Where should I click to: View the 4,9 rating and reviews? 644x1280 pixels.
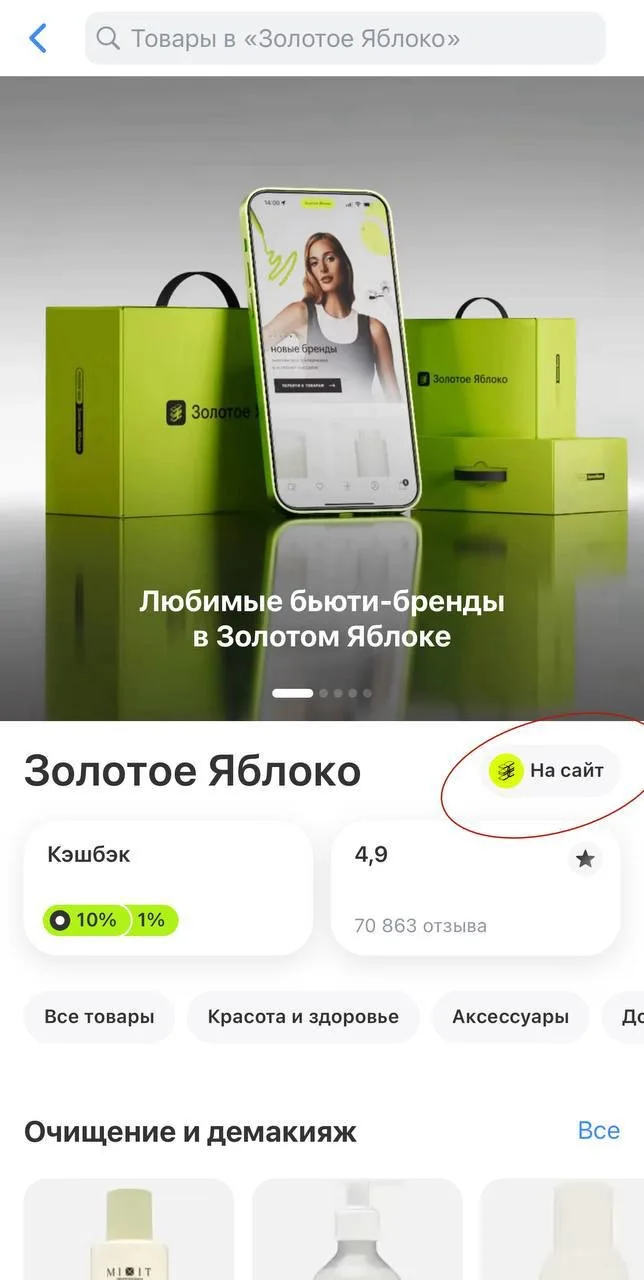[x=475, y=888]
